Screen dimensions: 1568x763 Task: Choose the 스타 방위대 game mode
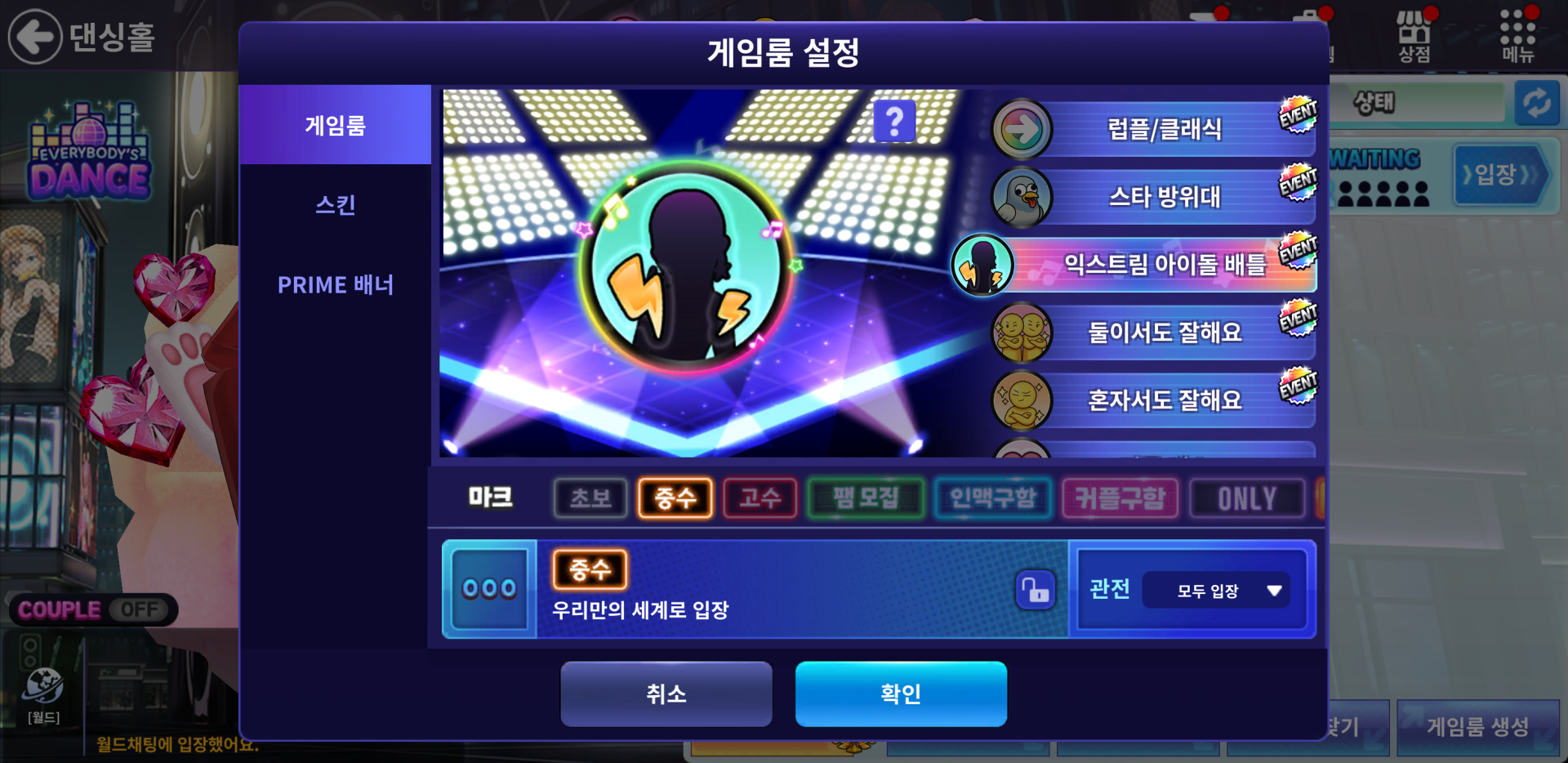[1164, 197]
